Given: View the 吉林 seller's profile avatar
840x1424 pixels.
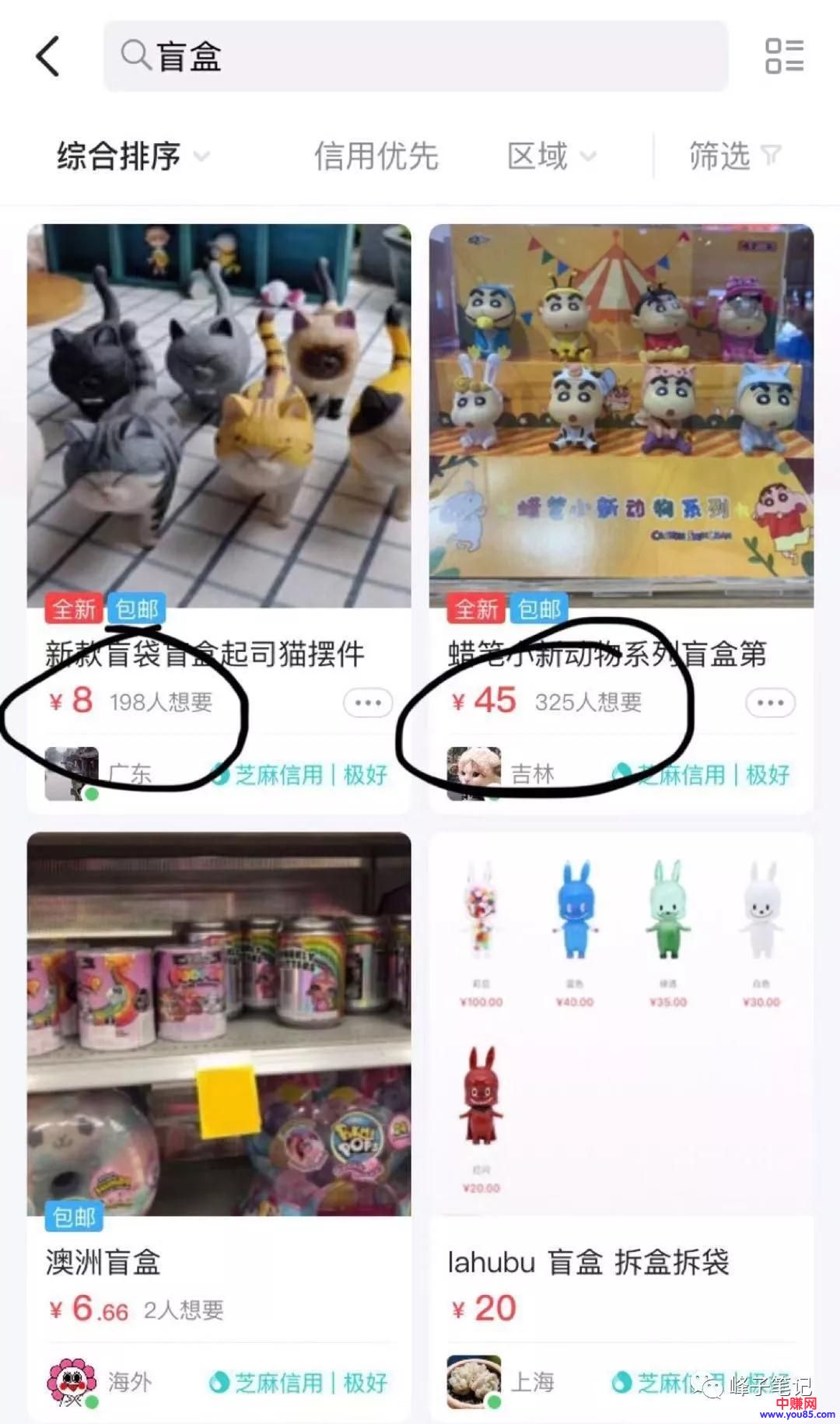Looking at the screenshot, I should point(474,773).
